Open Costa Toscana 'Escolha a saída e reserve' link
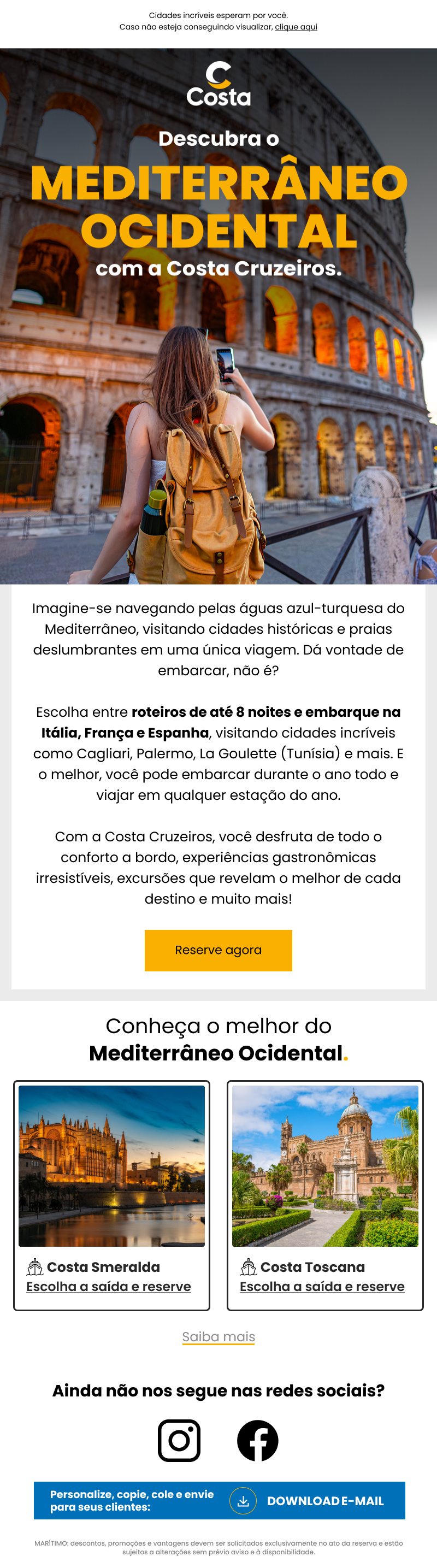 click(x=322, y=1286)
